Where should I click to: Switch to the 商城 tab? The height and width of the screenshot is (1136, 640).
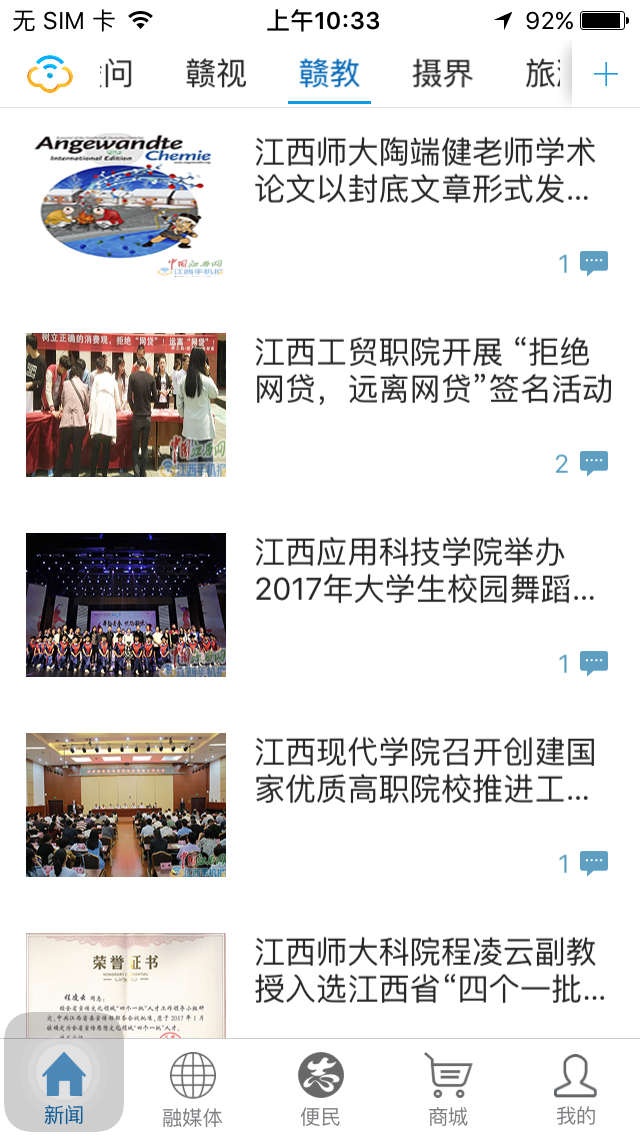[448, 1089]
